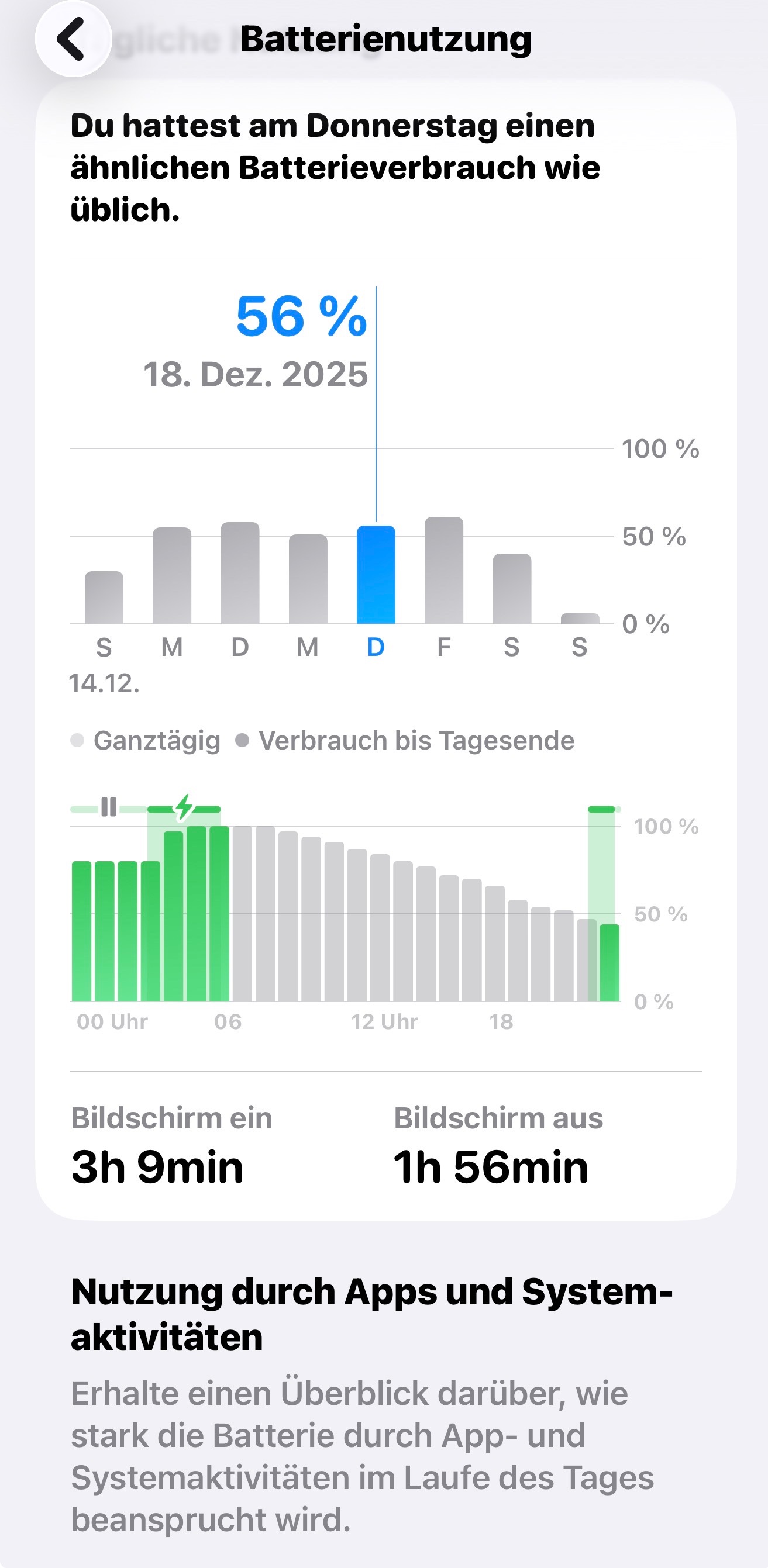Select the Sunday 14.12. bar in weekly chart

pos(104,598)
